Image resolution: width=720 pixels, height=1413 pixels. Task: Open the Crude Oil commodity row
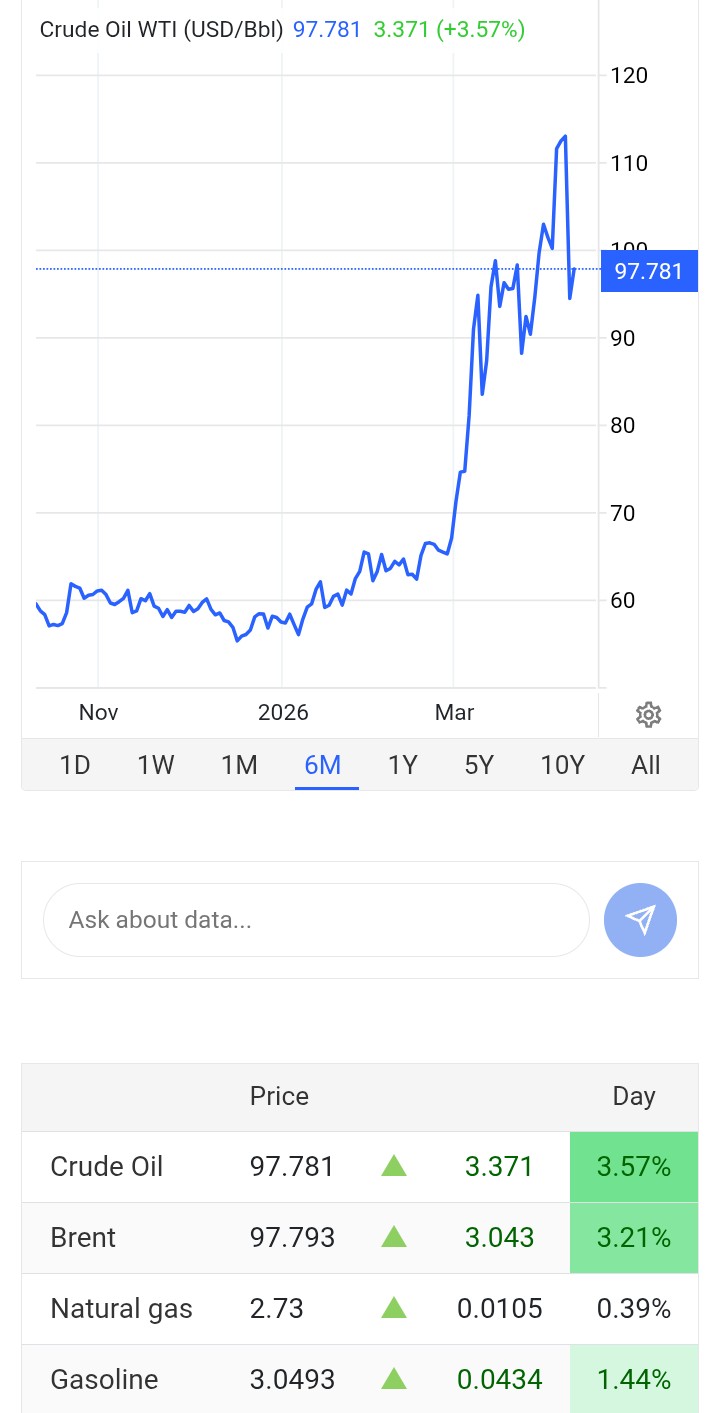107,1167
